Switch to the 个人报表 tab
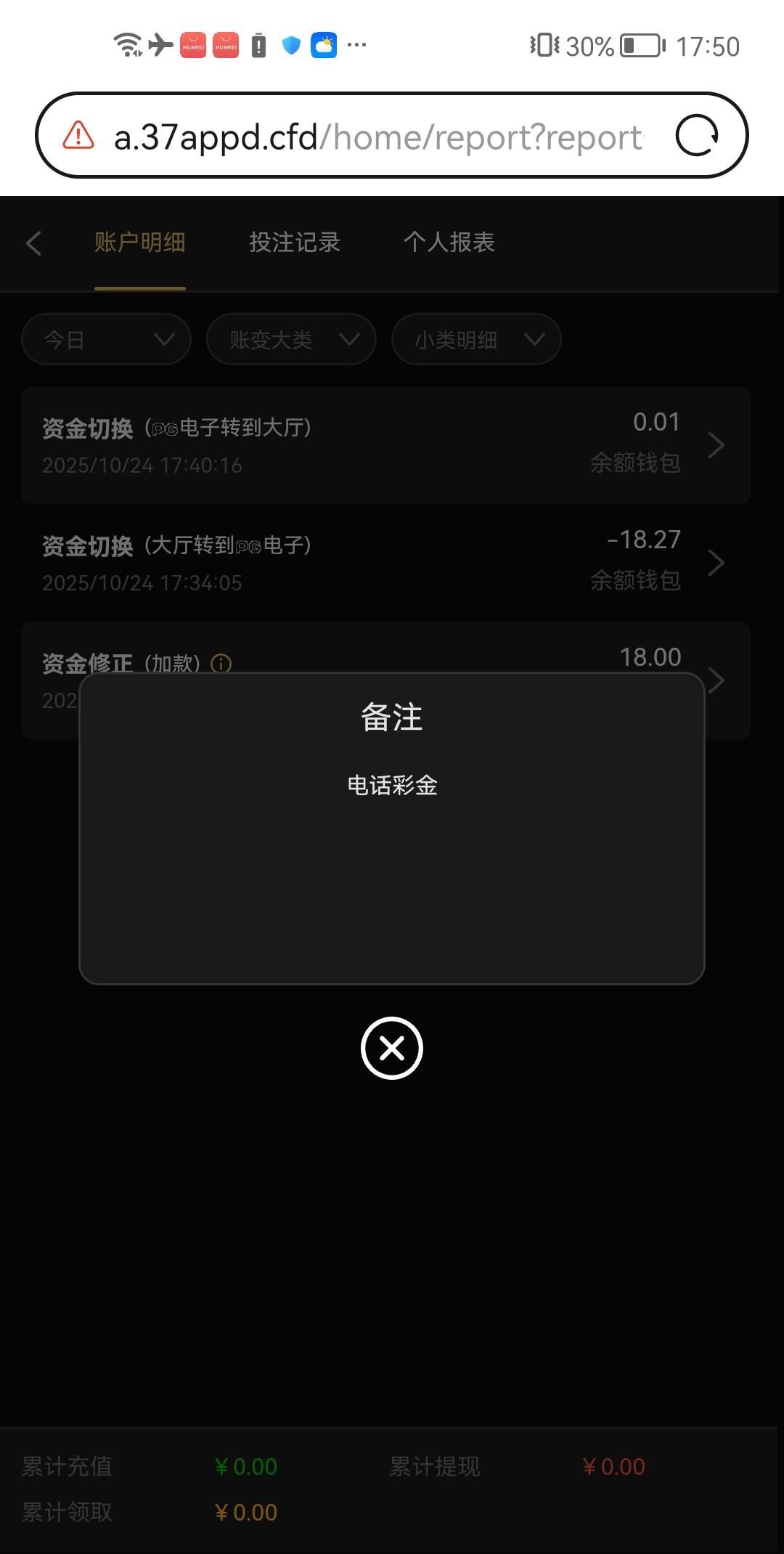This screenshot has height=1554, width=784. click(449, 243)
